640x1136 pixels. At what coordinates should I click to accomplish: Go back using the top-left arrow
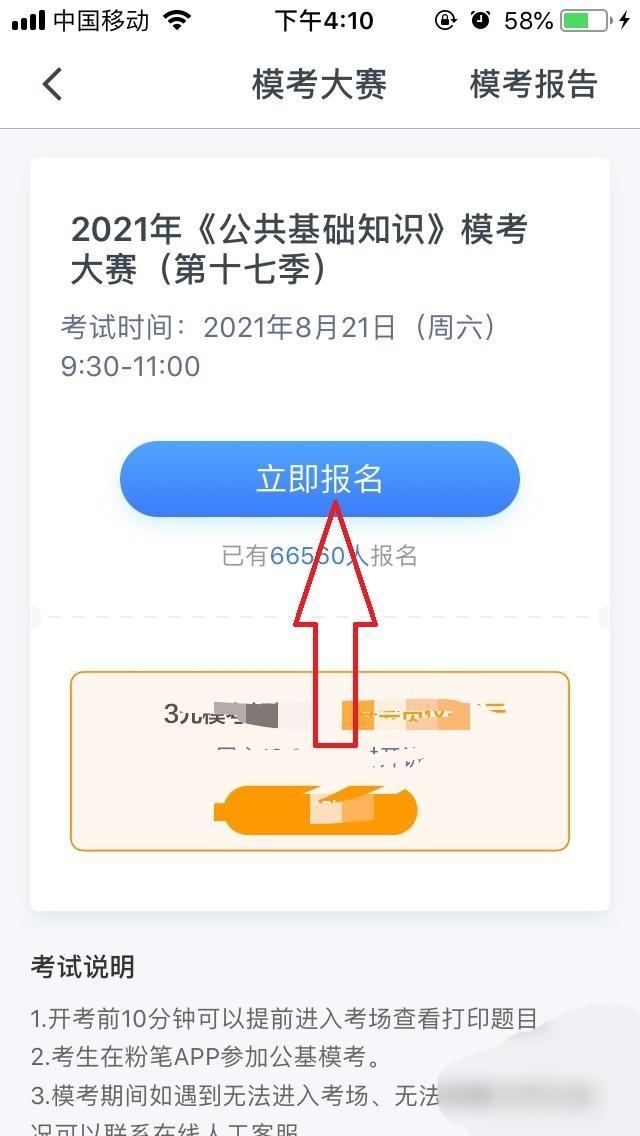(52, 85)
